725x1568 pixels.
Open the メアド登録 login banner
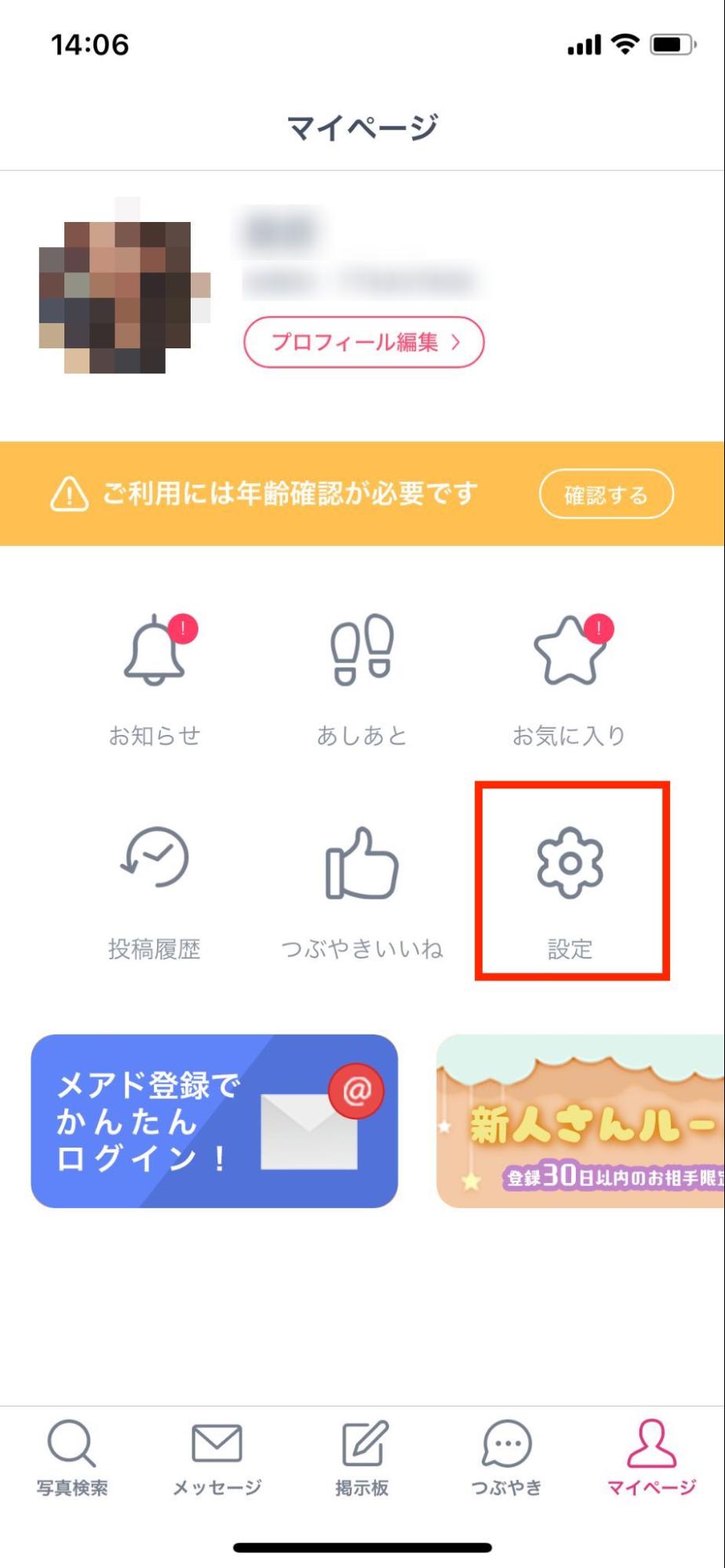[214, 1121]
